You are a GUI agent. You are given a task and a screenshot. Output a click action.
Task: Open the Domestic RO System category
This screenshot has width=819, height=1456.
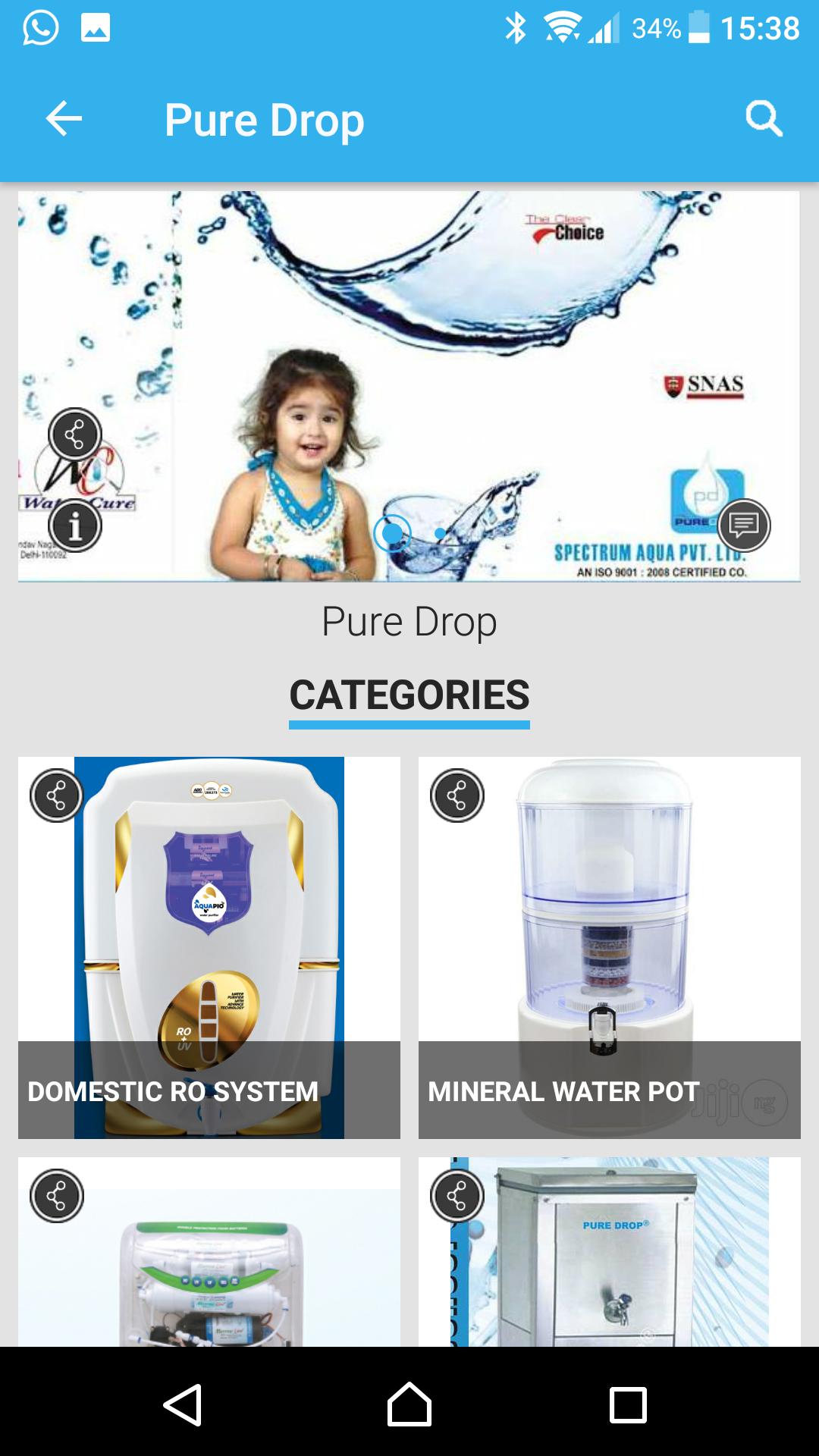click(x=209, y=948)
